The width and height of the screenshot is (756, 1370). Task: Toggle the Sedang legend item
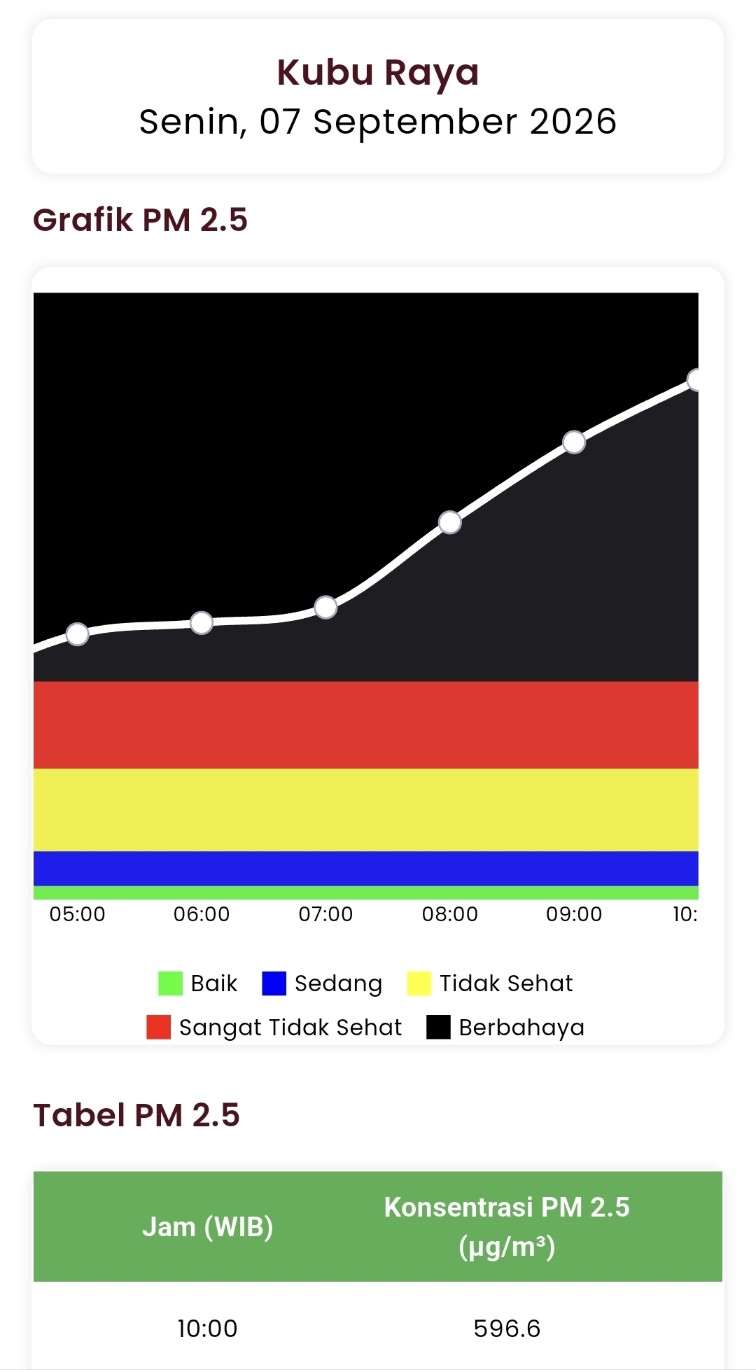click(x=322, y=983)
